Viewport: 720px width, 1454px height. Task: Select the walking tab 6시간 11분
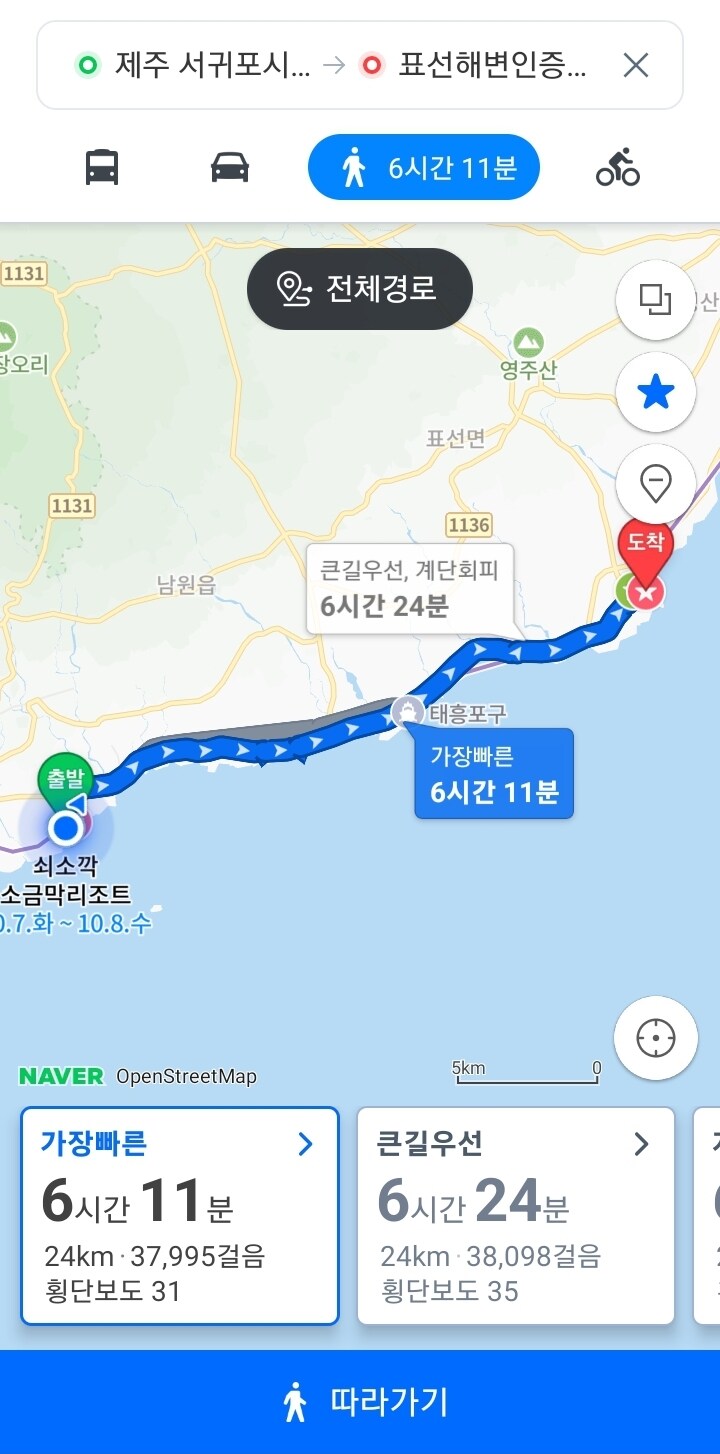point(424,167)
